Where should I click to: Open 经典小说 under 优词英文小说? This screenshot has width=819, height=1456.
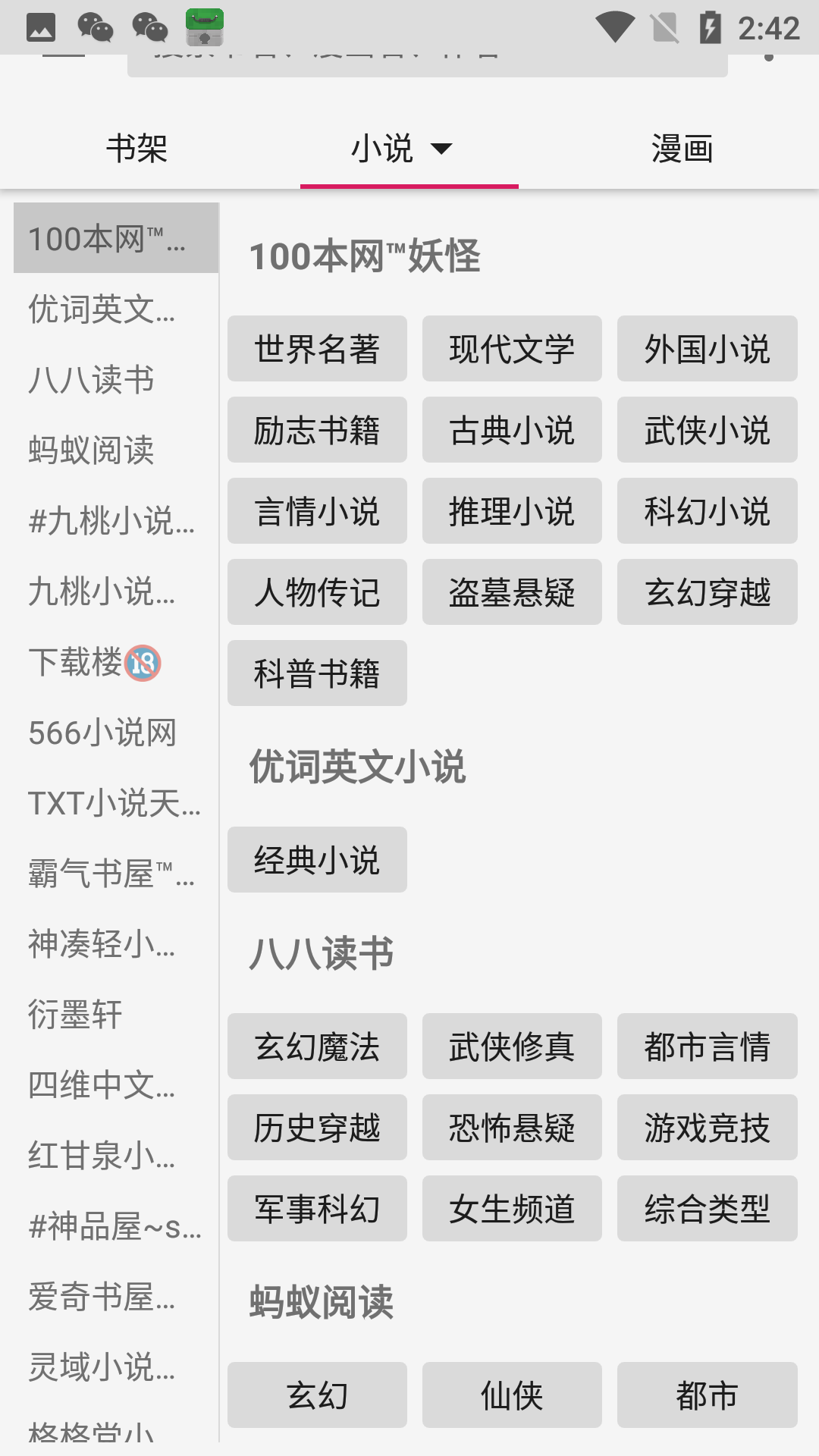click(x=317, y=860)
